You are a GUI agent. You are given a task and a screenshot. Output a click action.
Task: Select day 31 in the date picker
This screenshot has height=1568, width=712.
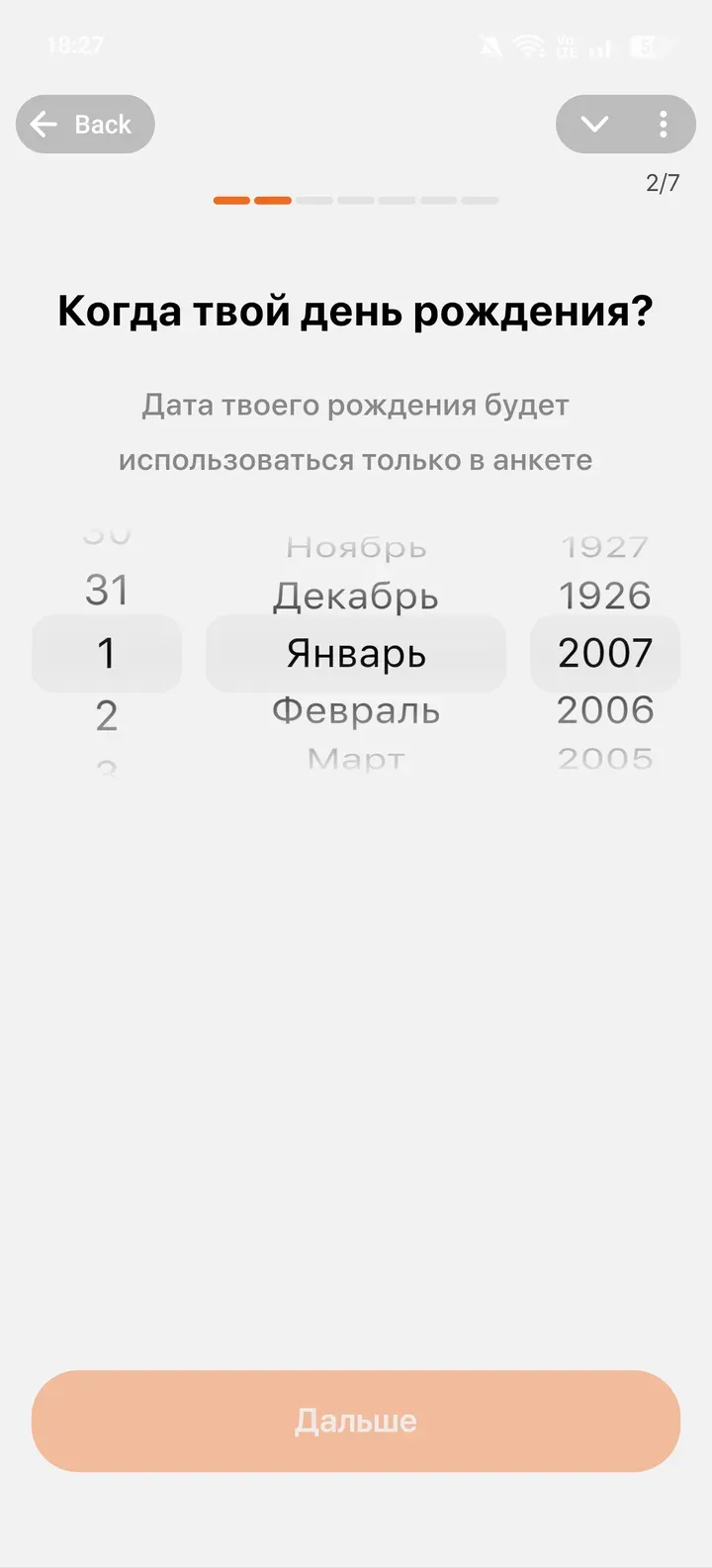106,591
